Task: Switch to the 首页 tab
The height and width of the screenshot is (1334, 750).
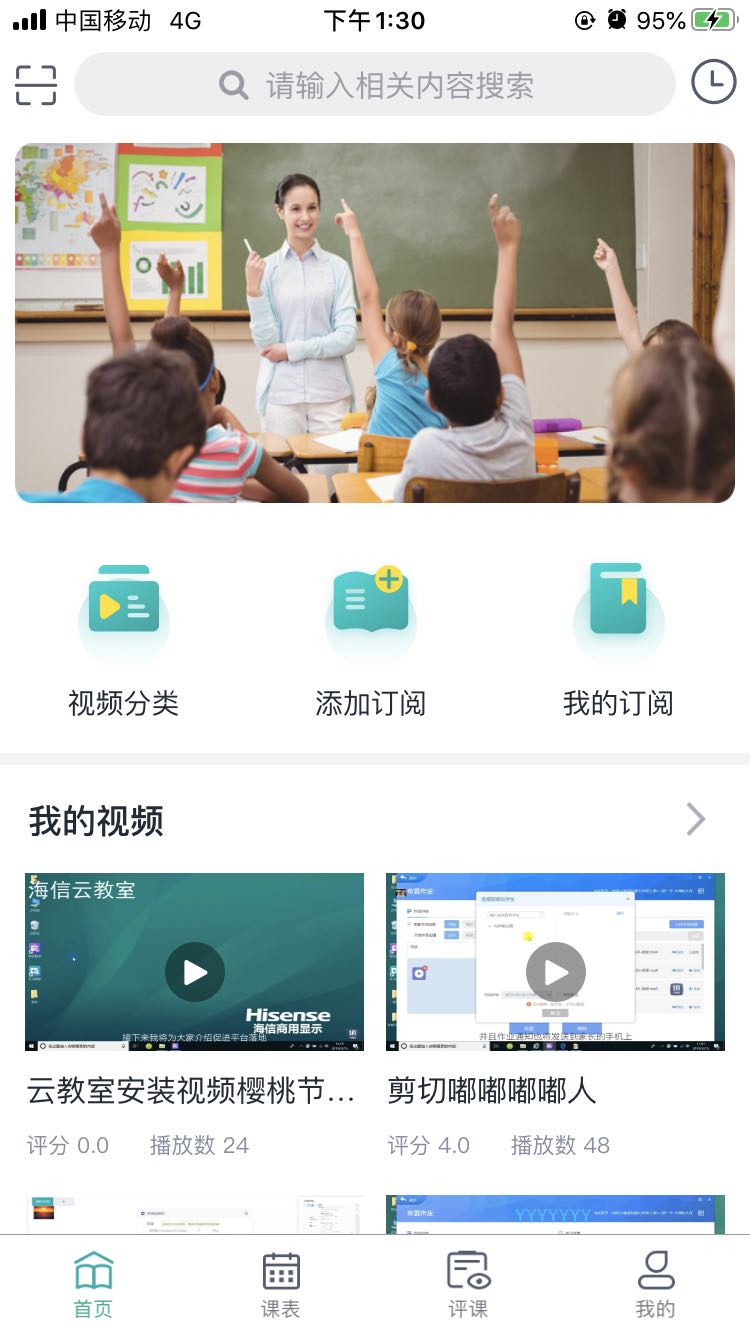Action: (x=94, y=1285)
